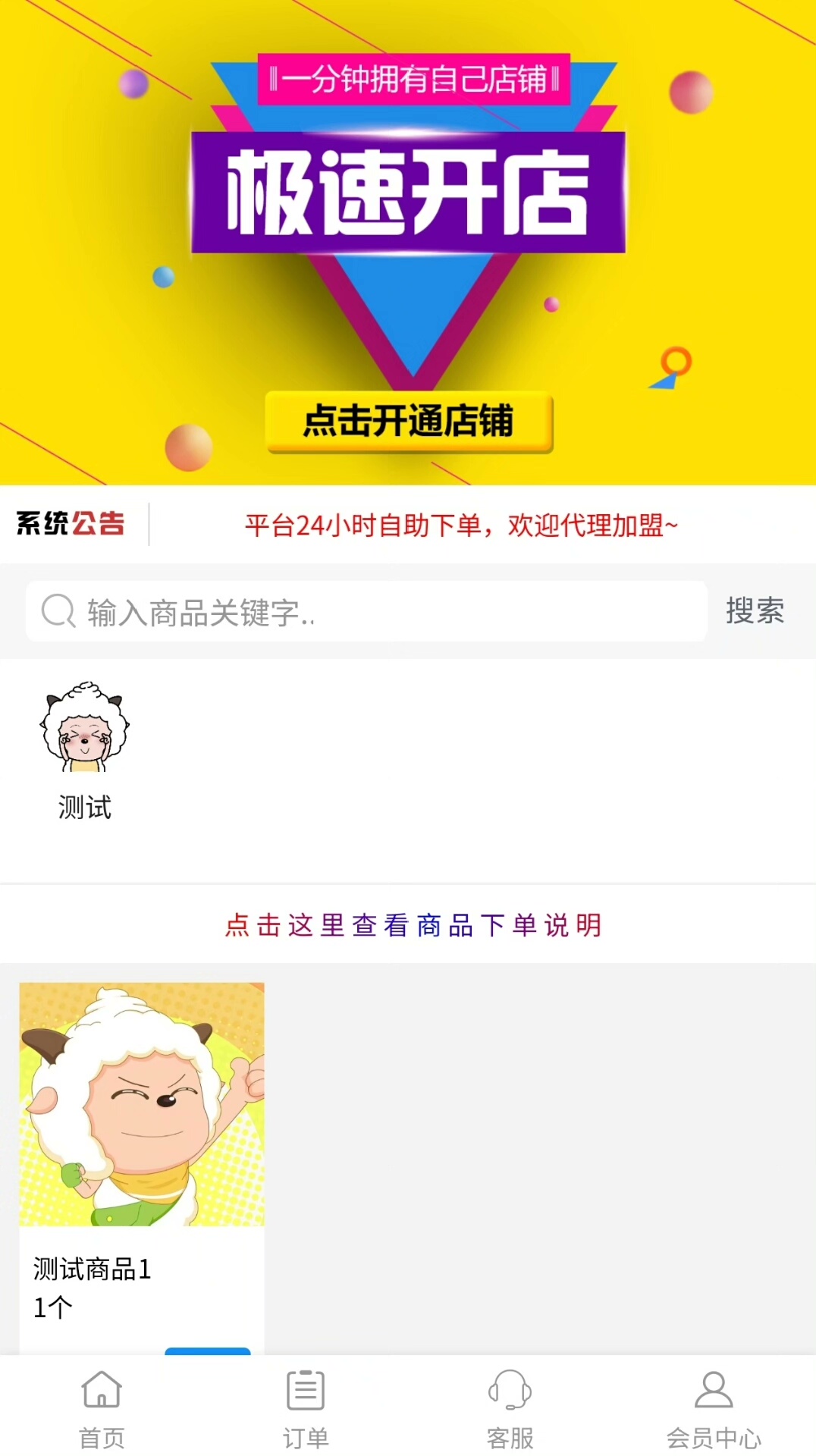Screen dimensions: 816x1456
Task: Open the 客服 customer service tab
Action: (x=510, y=1407)
